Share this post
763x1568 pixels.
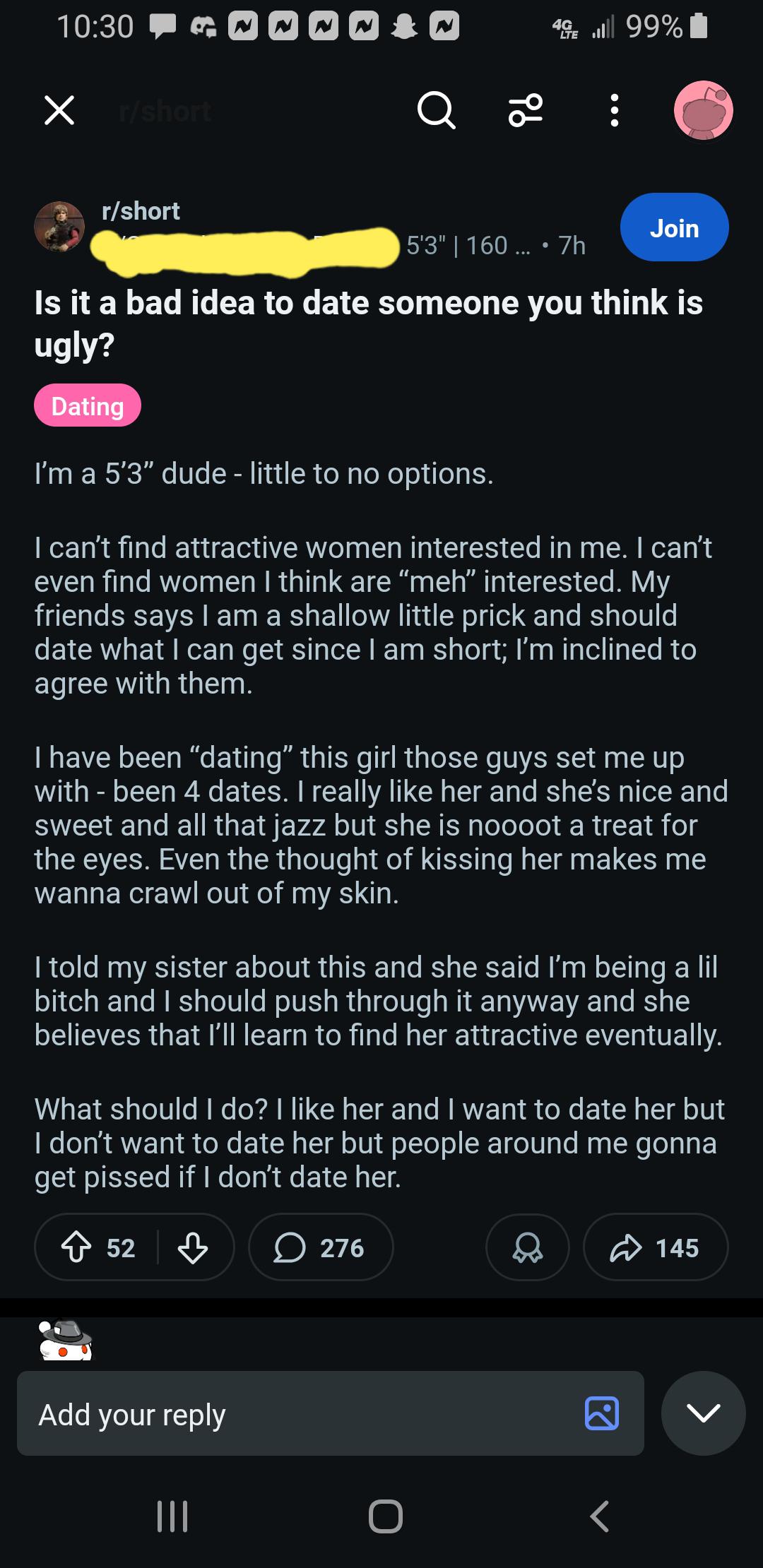pyautogui.click(x=655, y=1248)
